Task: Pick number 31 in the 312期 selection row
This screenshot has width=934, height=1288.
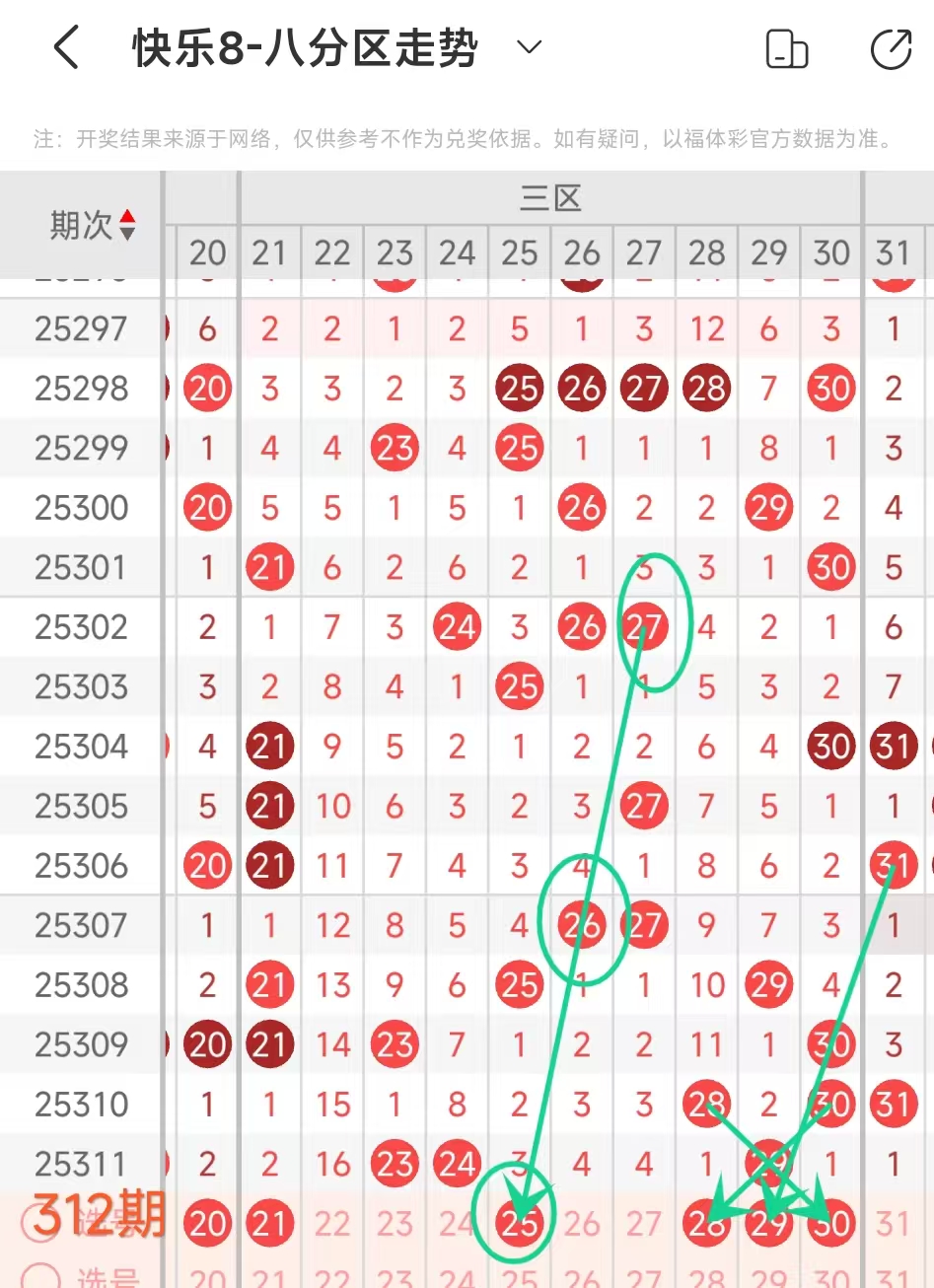Action: point(894,1224)
